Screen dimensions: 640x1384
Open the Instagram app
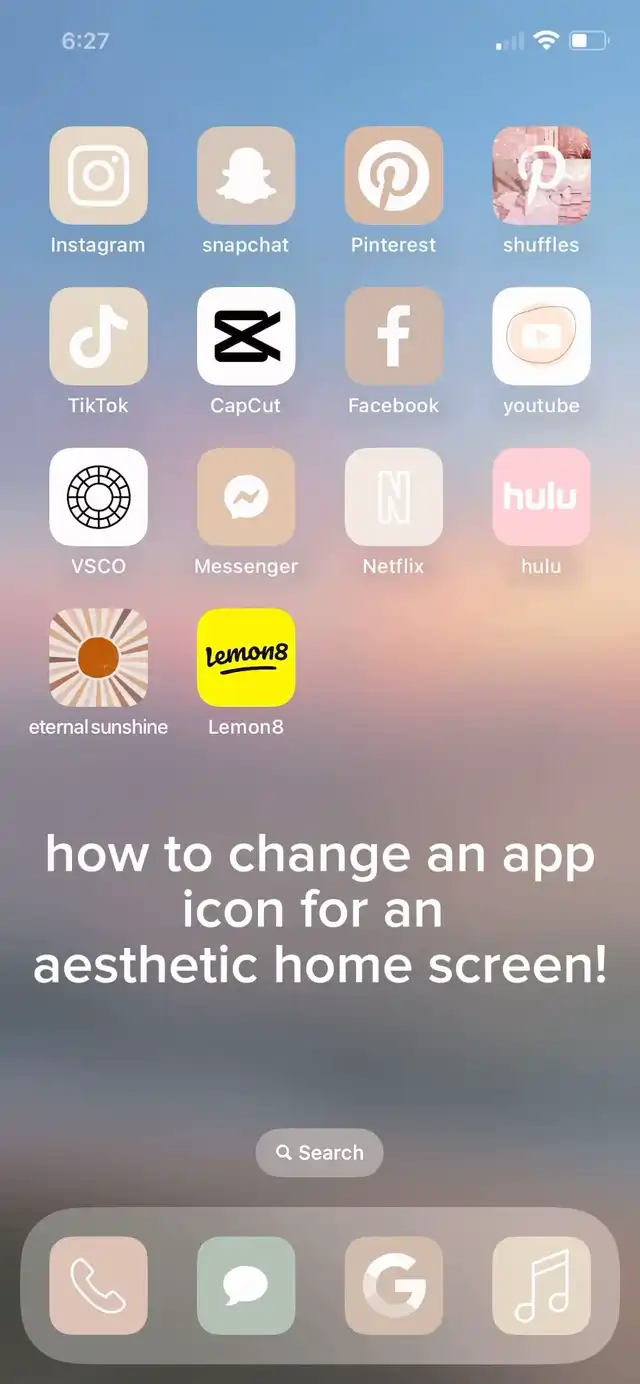pos(98,175)
